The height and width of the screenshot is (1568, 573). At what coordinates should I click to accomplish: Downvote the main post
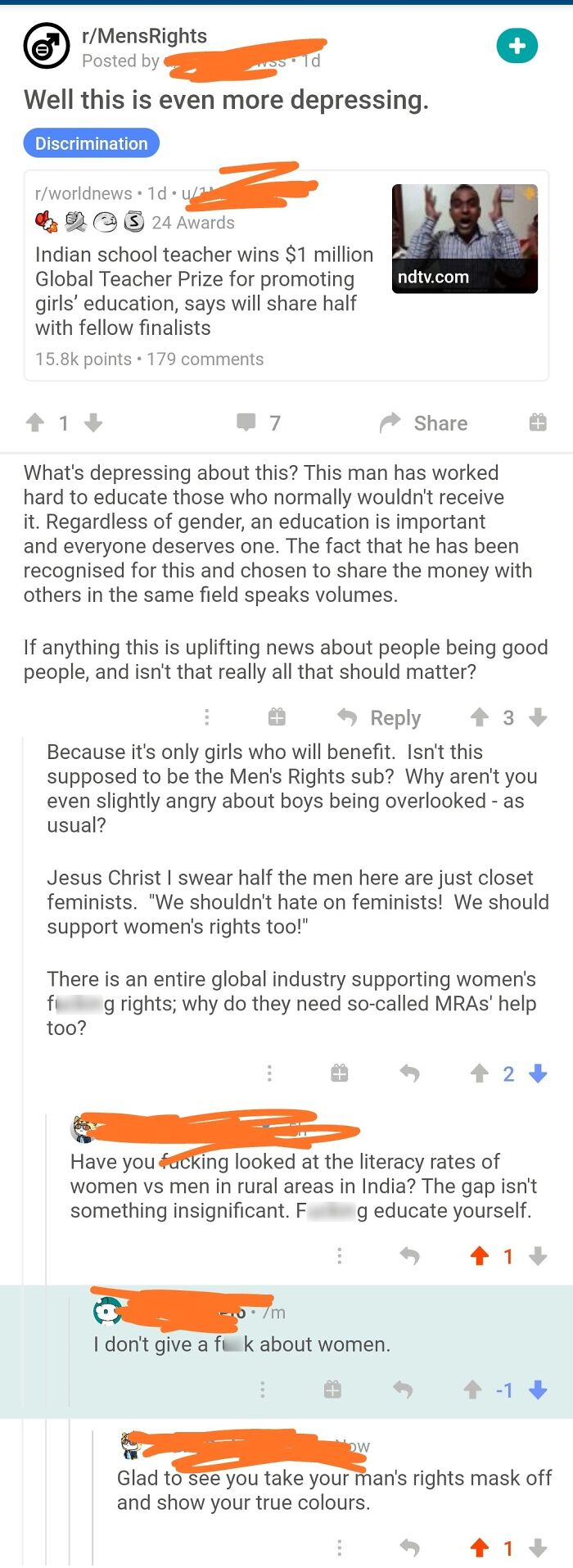click(x=94, y=423)
